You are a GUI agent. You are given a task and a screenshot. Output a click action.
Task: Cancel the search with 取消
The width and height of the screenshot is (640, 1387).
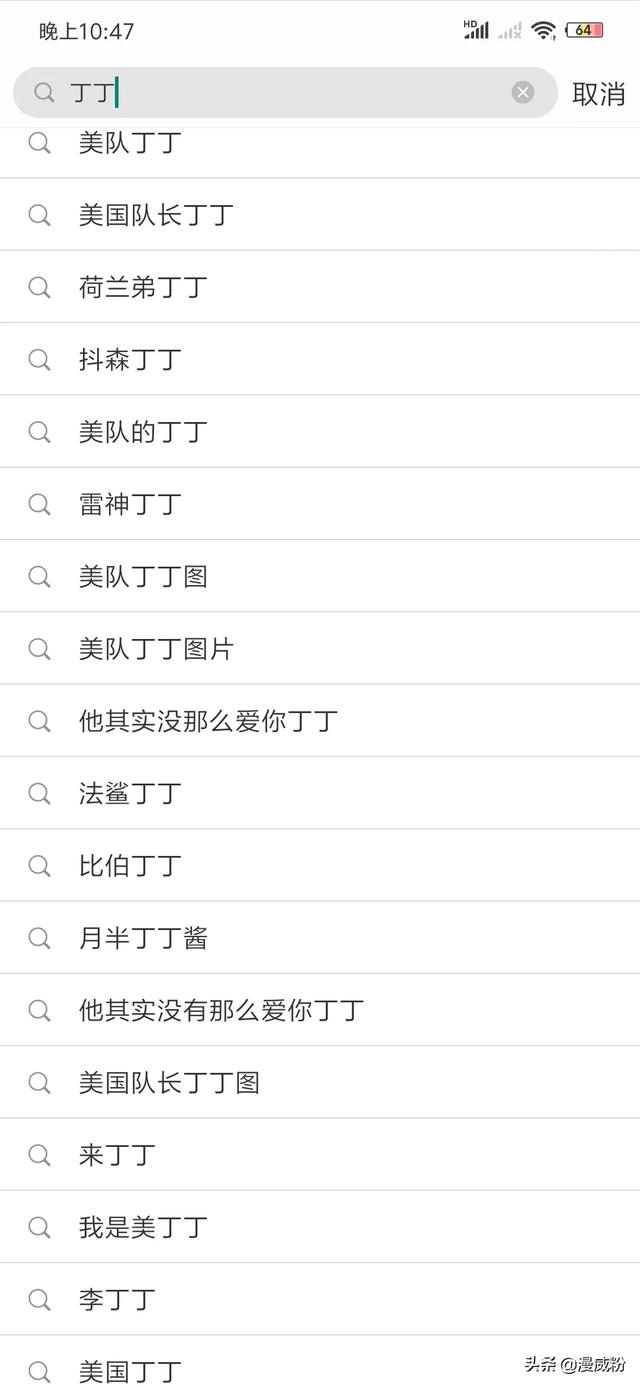point(598,94)
